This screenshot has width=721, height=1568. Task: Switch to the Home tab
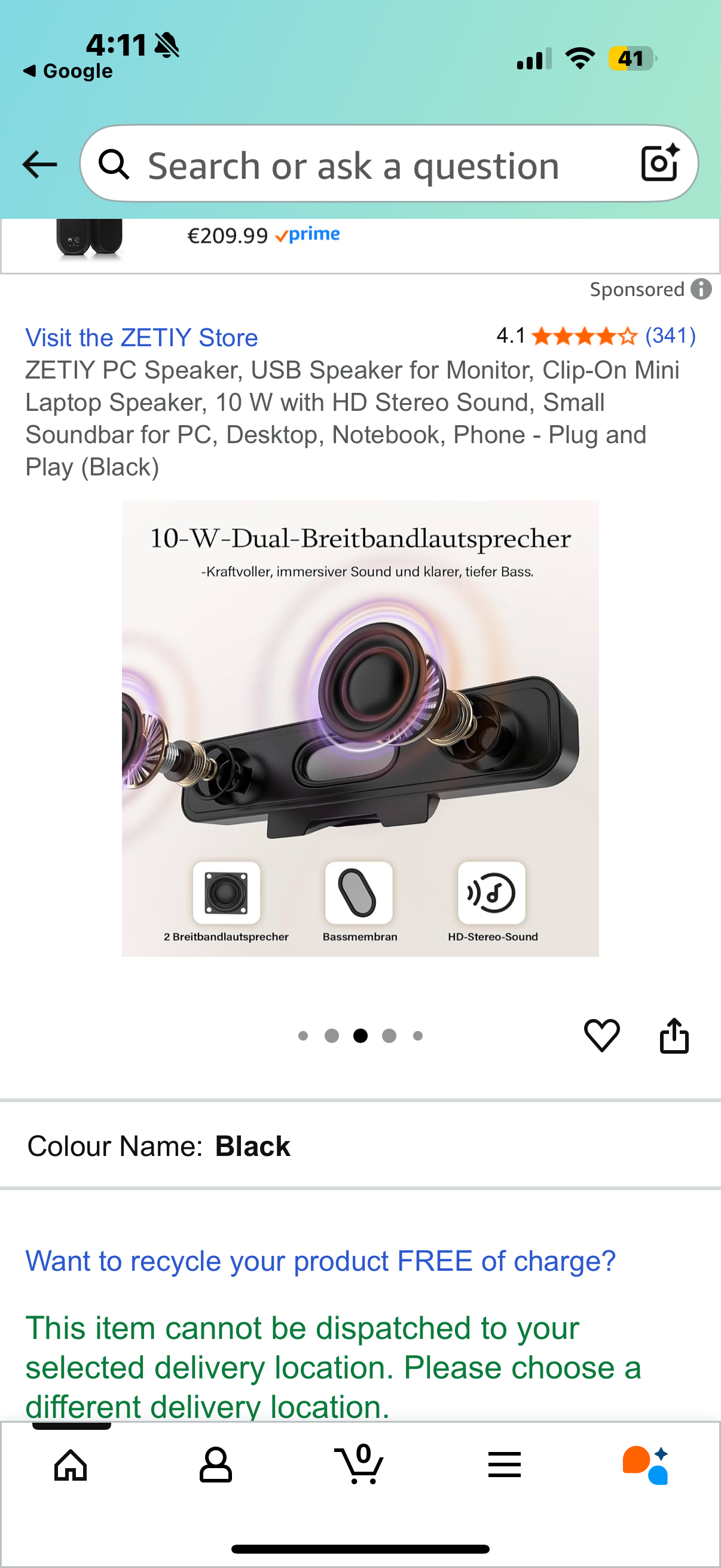tap(71, 1465)
